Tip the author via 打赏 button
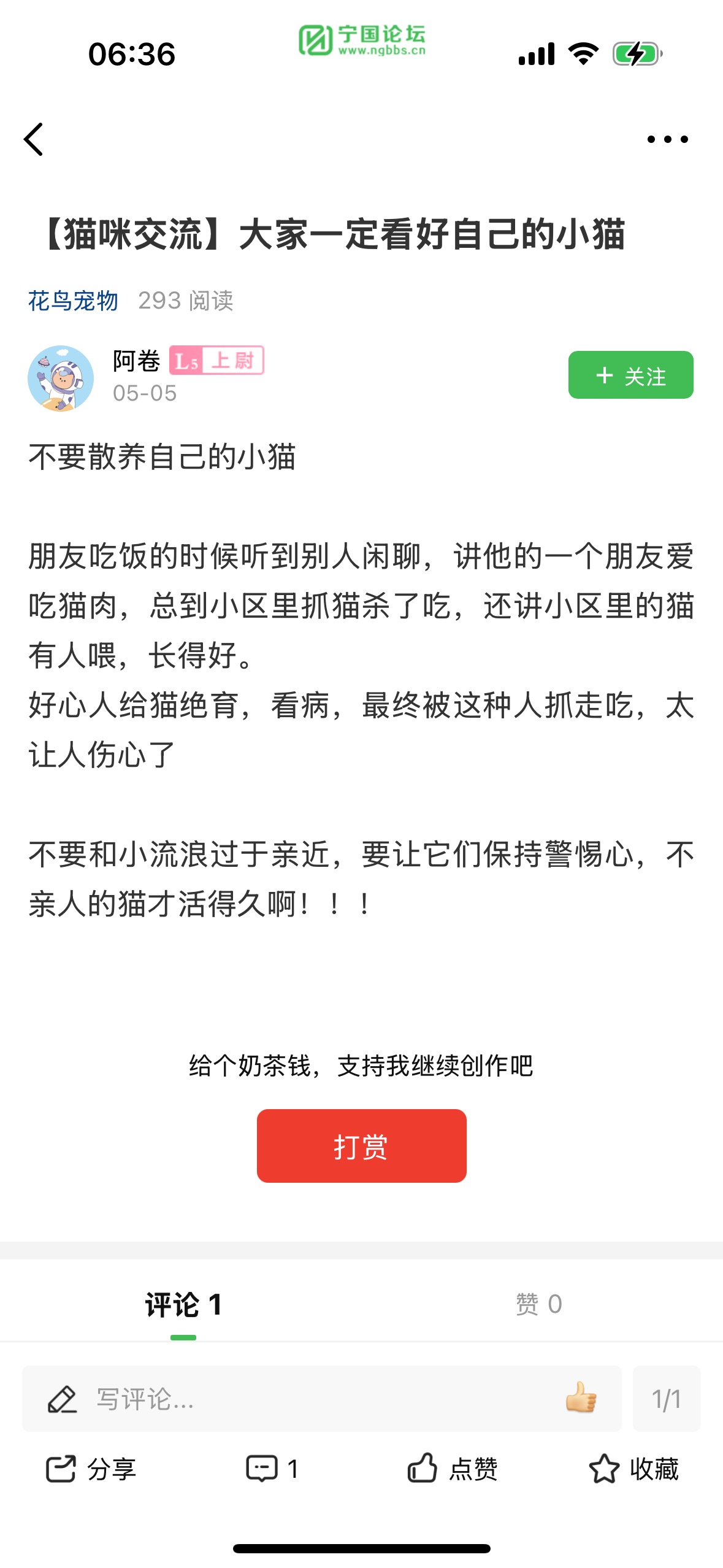This screenshot has height=1568, width=723. tap(361, 1145)
